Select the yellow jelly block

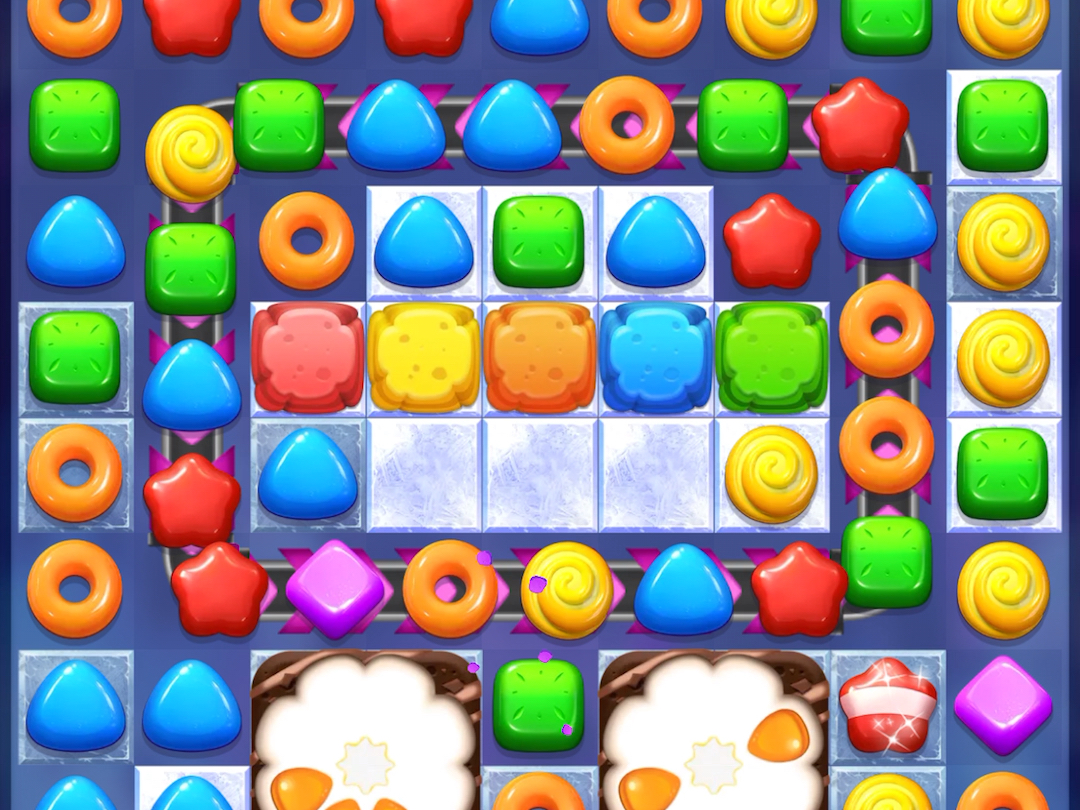[424, 357]
